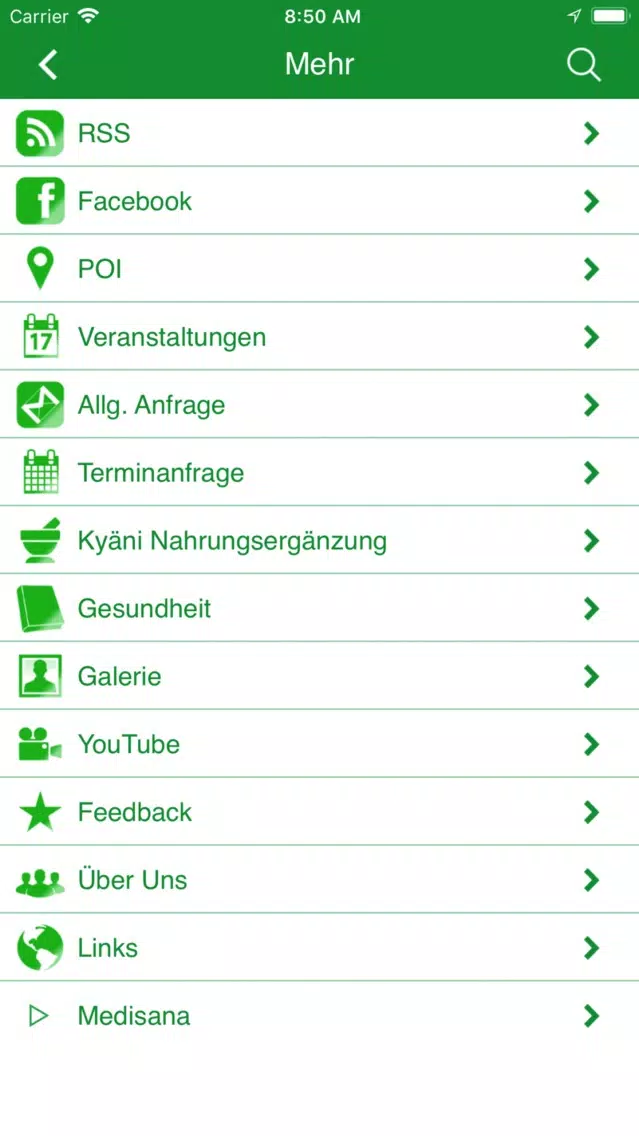Open the Facebook entry
The width and height of the screenshot is (639, 1136).
[x=320, y=201]
